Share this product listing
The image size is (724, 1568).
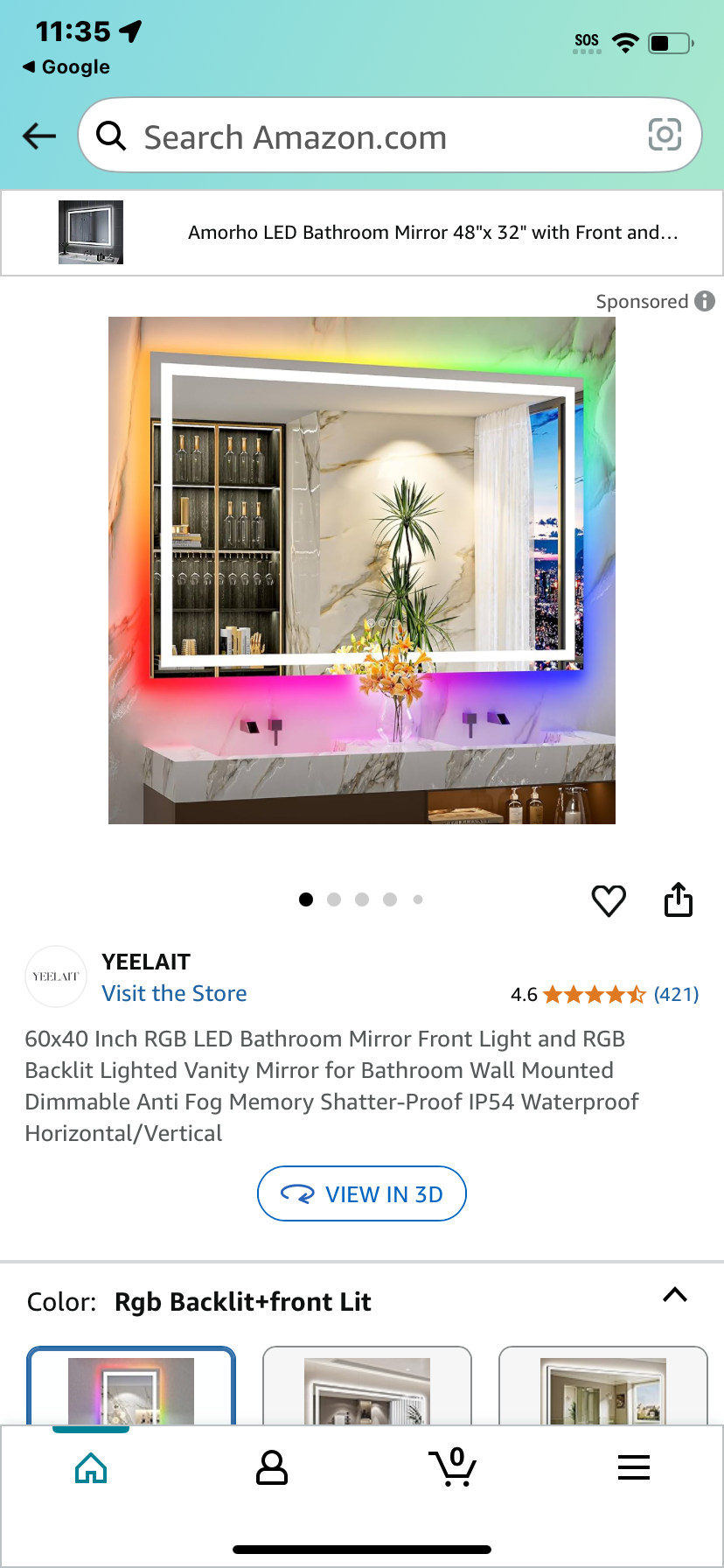(679, 899)
